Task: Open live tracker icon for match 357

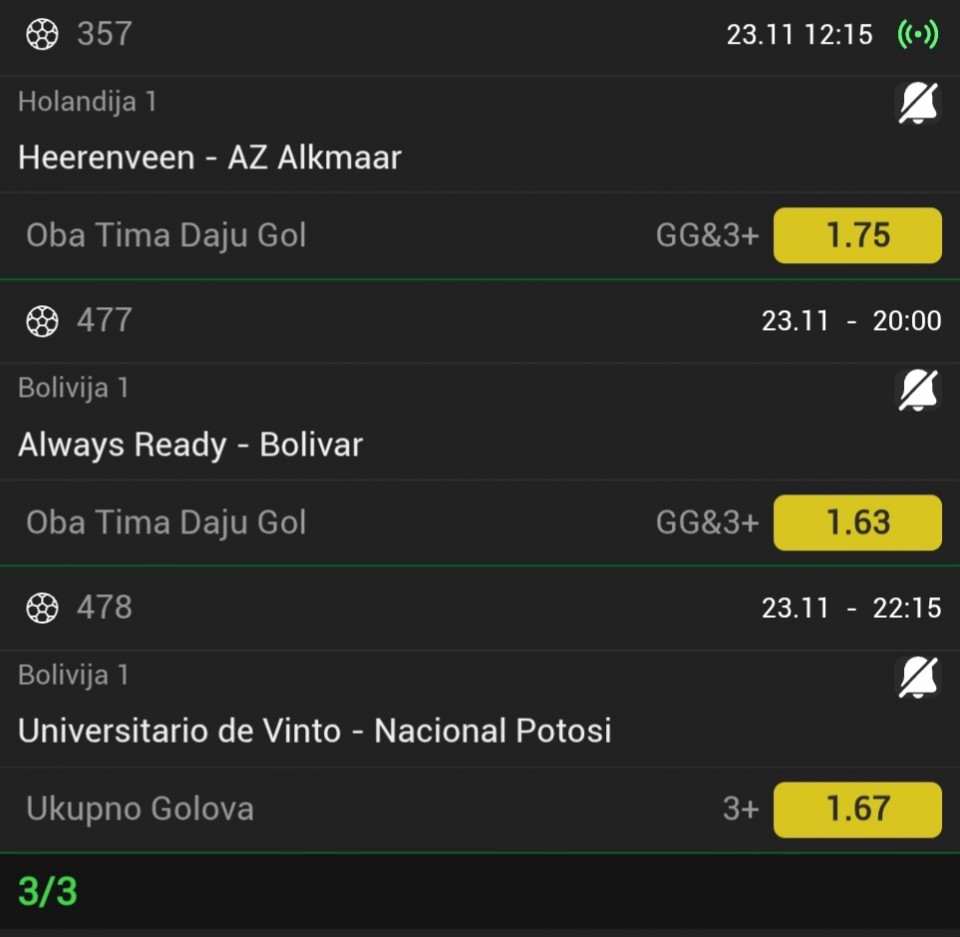Action: pos(918,35)
